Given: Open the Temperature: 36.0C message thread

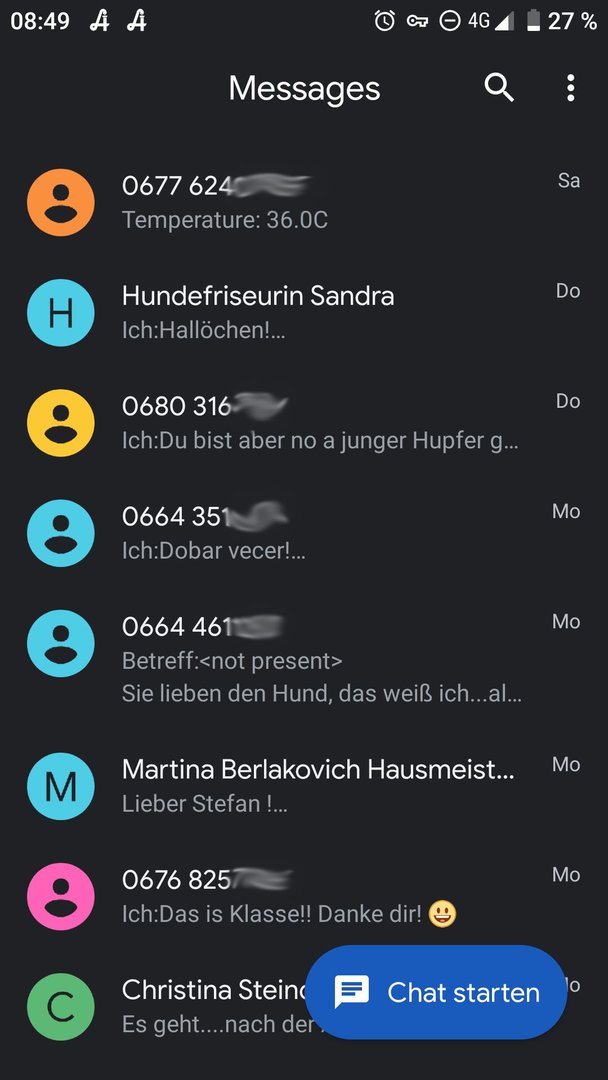Looking at the screenshot, I should tap(304, 202).
